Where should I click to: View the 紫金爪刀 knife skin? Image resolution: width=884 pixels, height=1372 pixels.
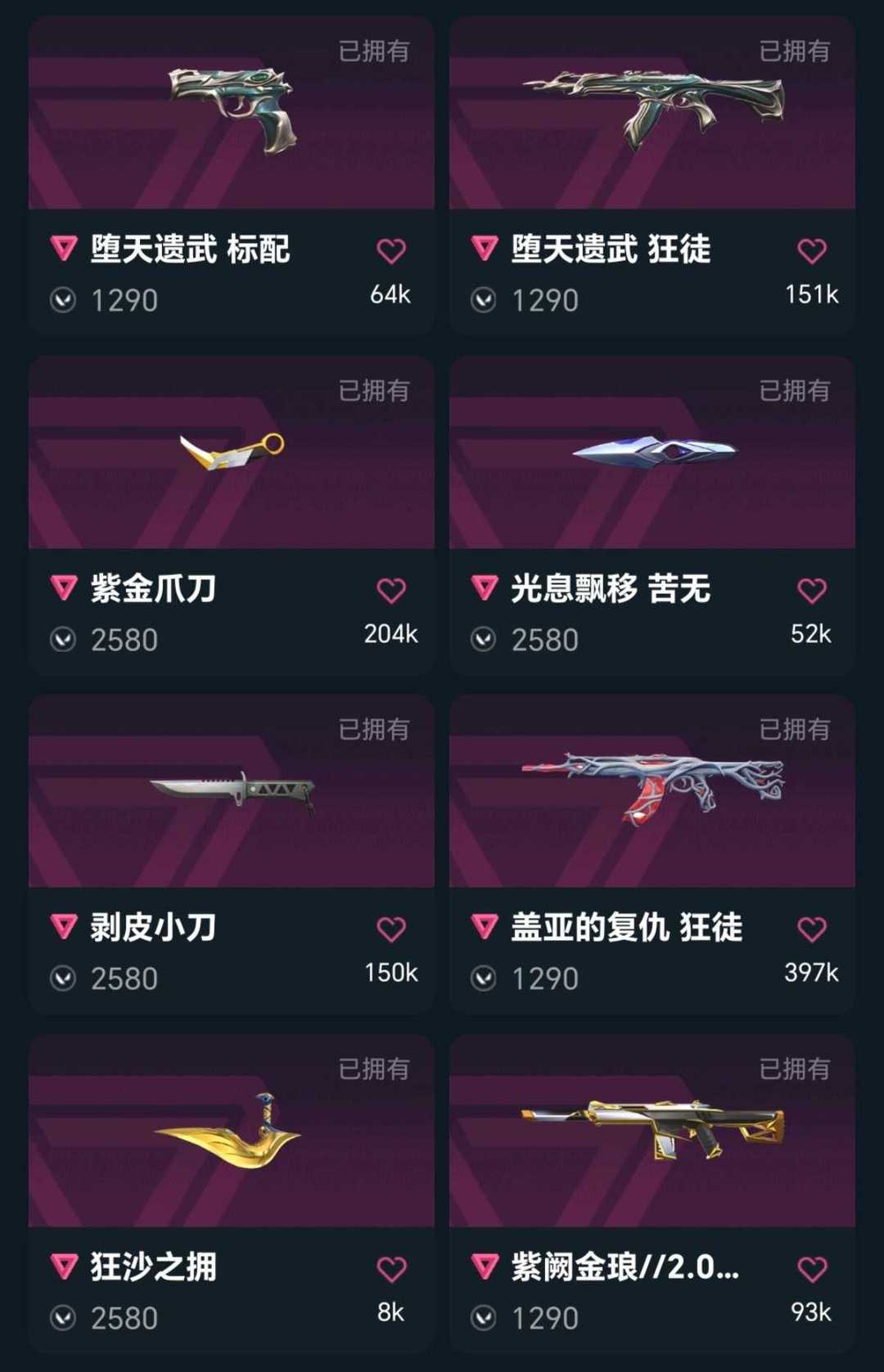click(231, 515)
